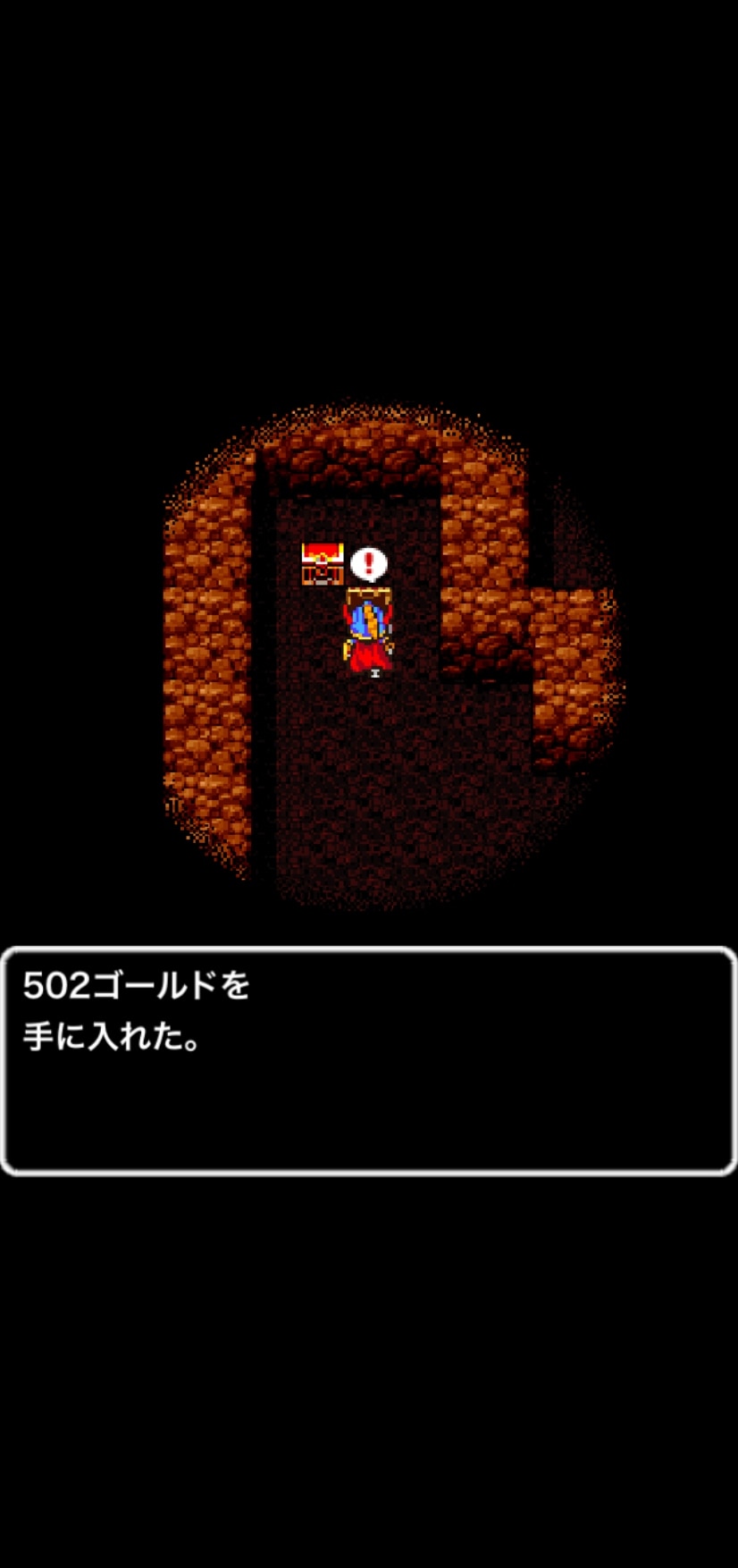Tap the 502ゴールド message box to continue
738x1568 pixels.
coord(368,1060)
